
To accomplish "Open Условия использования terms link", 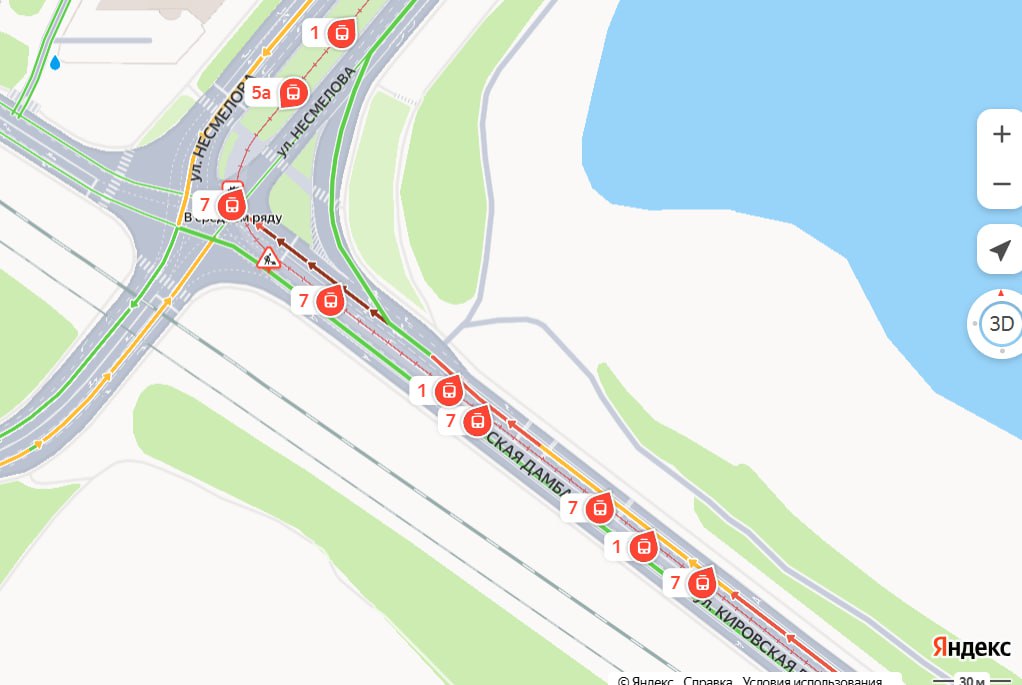I will [812, 680].
